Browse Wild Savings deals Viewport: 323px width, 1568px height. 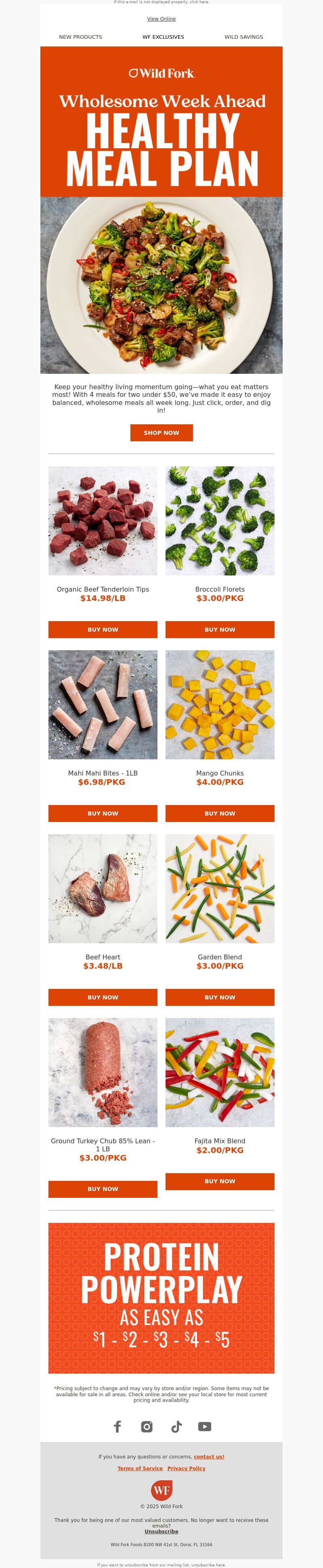coord(243,37)
